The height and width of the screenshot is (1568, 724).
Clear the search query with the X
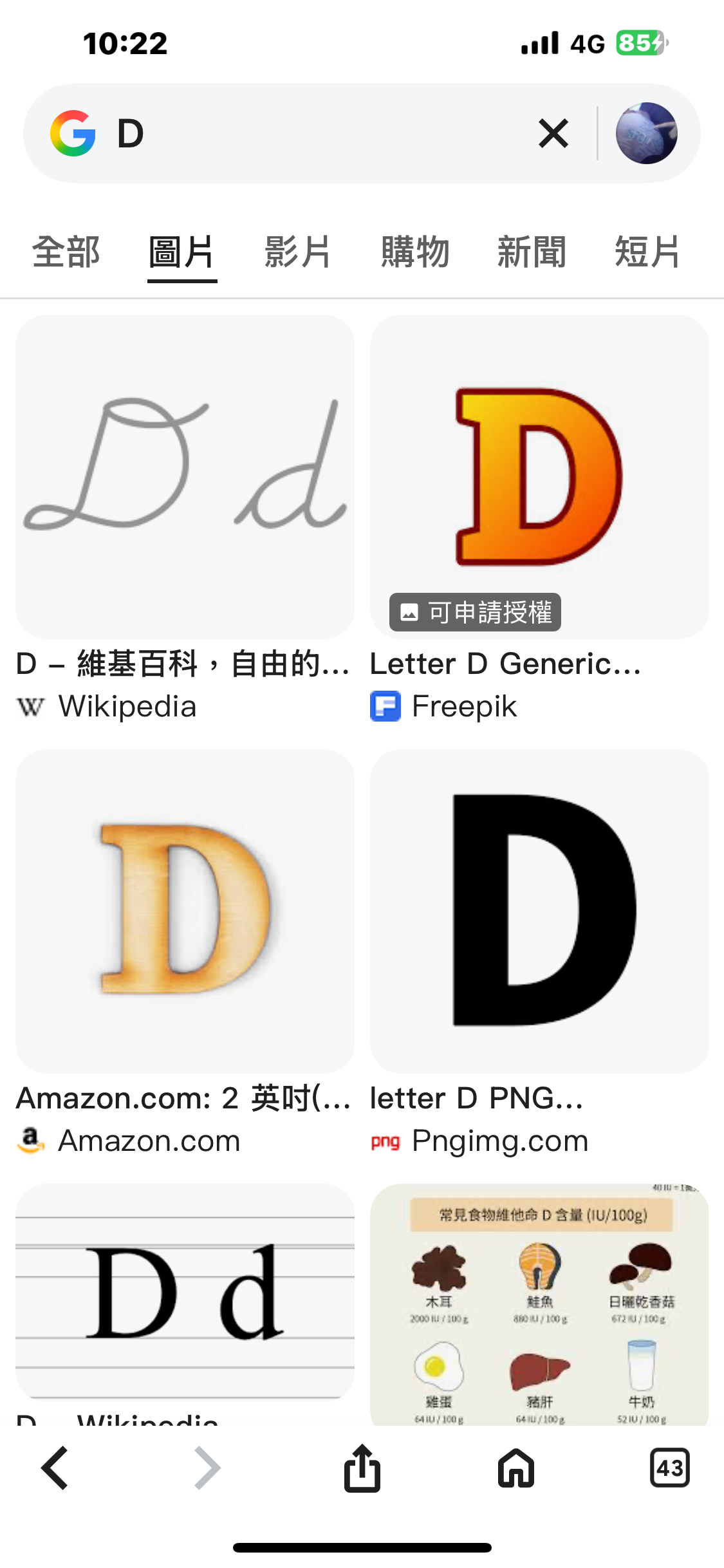tap(553, 133)
